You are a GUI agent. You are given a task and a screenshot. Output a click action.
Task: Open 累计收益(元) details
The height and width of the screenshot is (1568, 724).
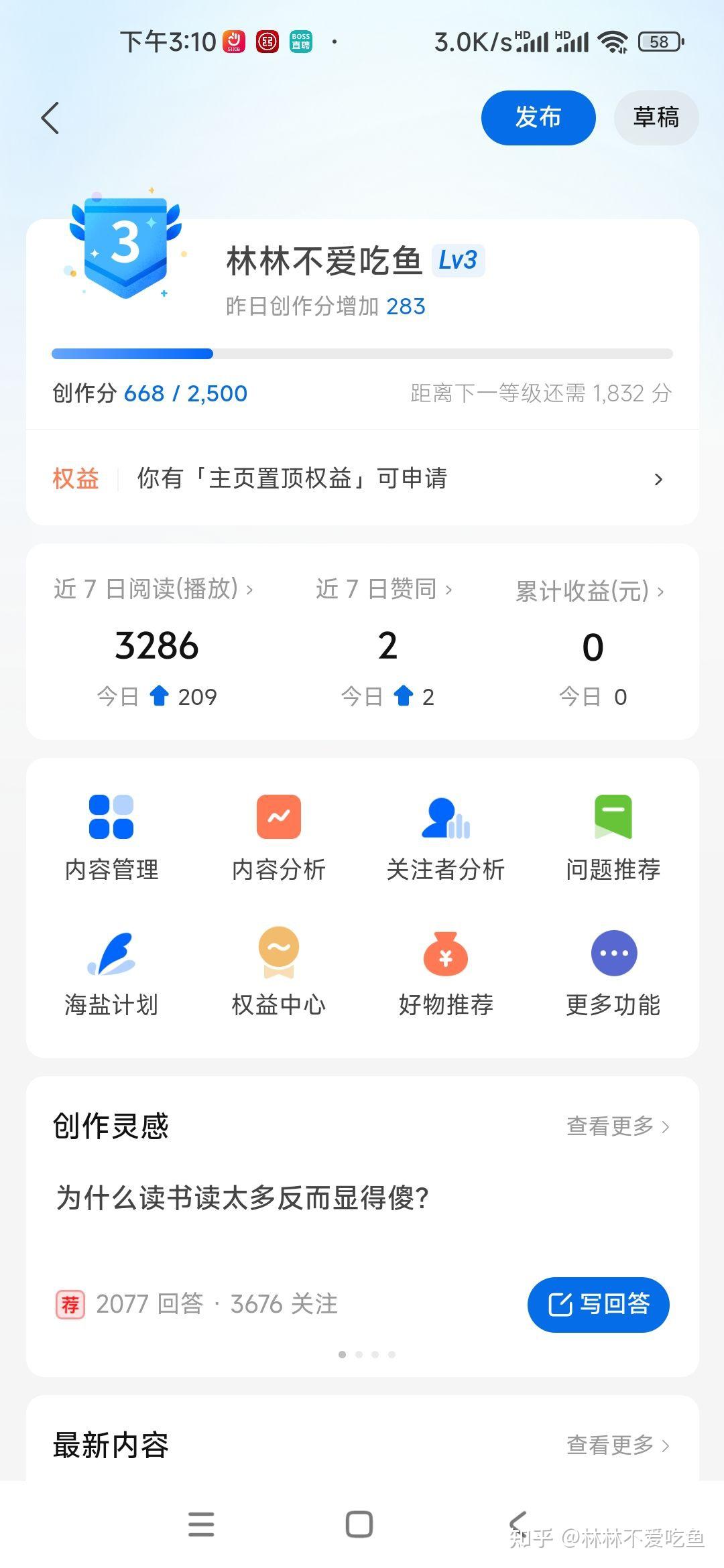pyautogui.click(x=590, y=591)
